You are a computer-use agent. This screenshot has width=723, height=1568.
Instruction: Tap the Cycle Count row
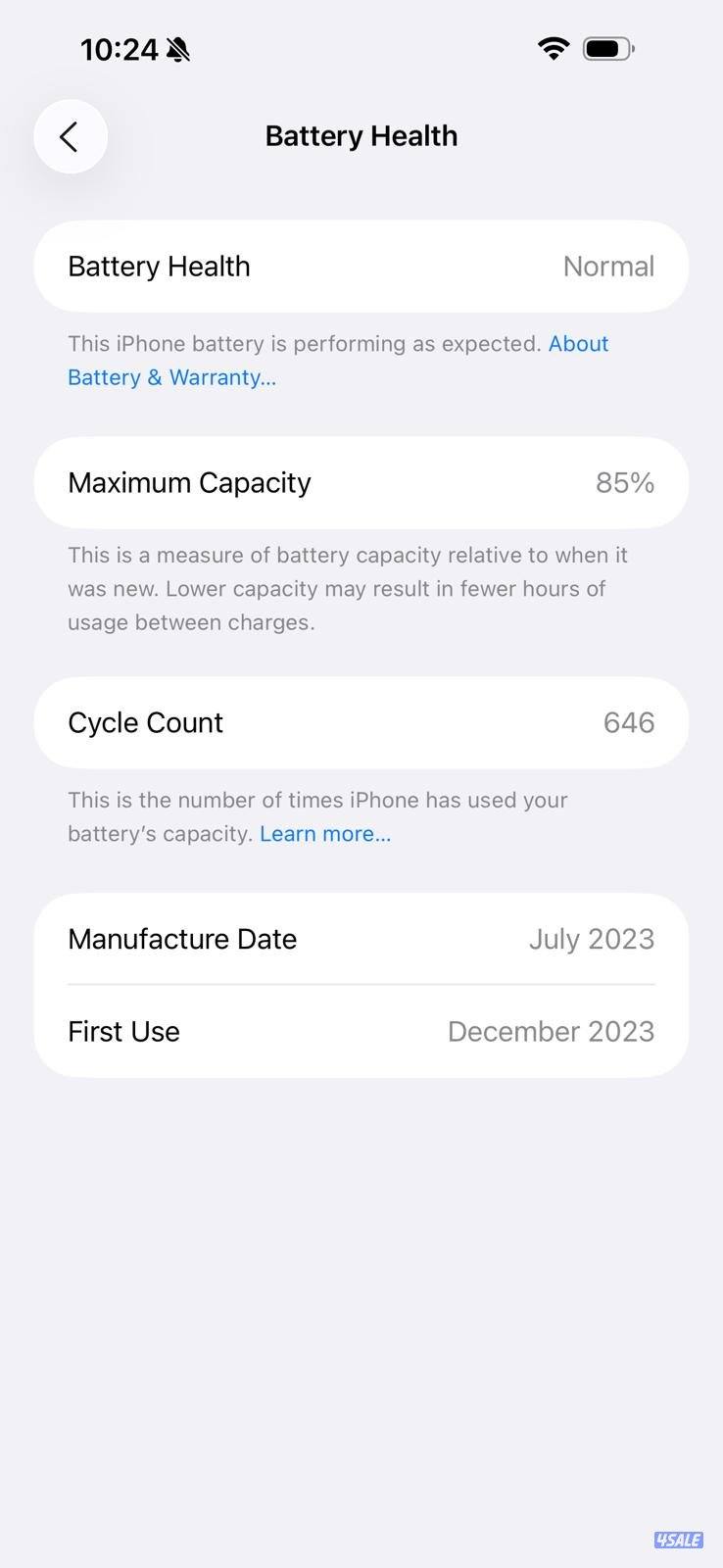361,722
